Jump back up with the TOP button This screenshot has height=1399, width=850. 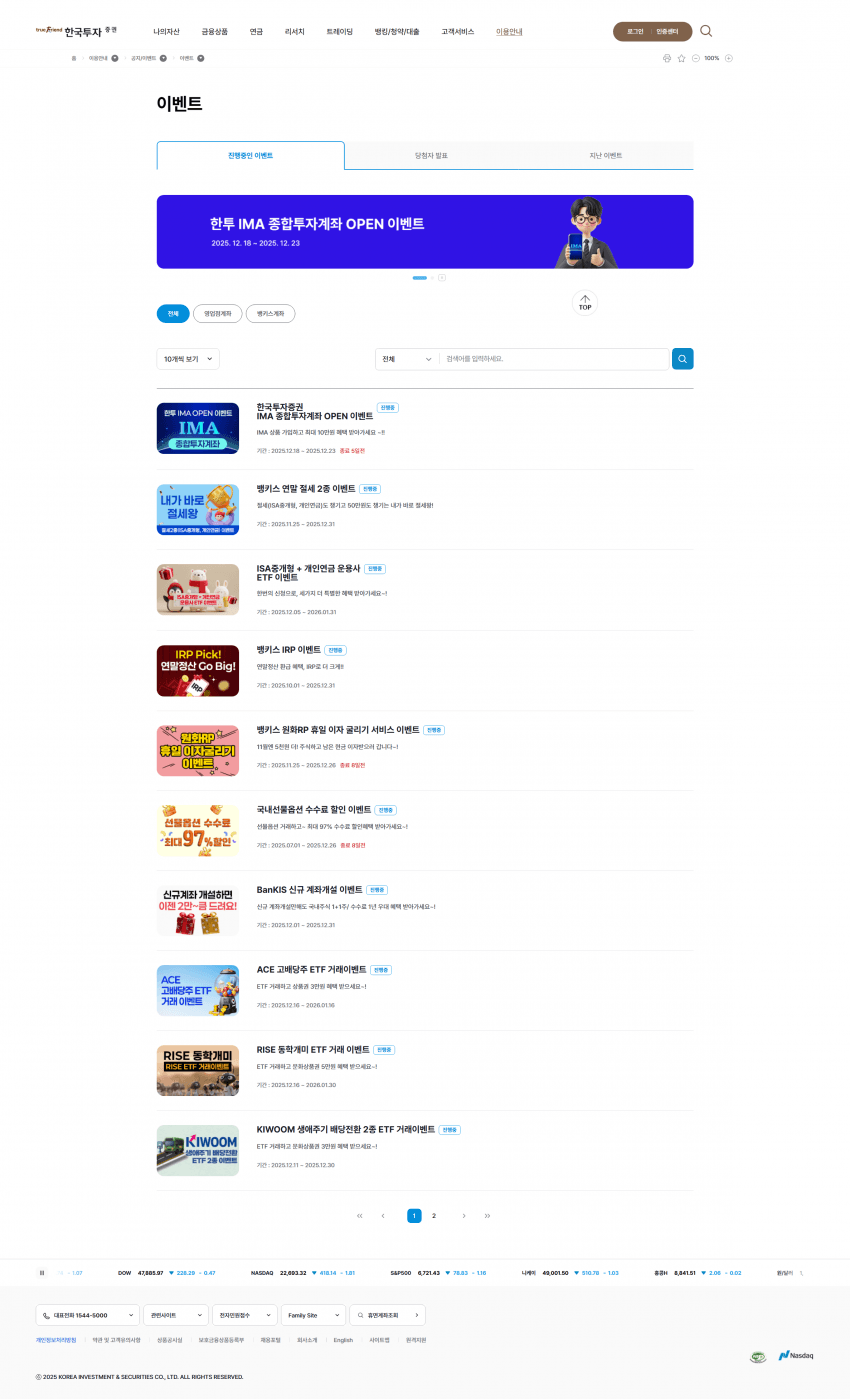[x=585, y=302]
